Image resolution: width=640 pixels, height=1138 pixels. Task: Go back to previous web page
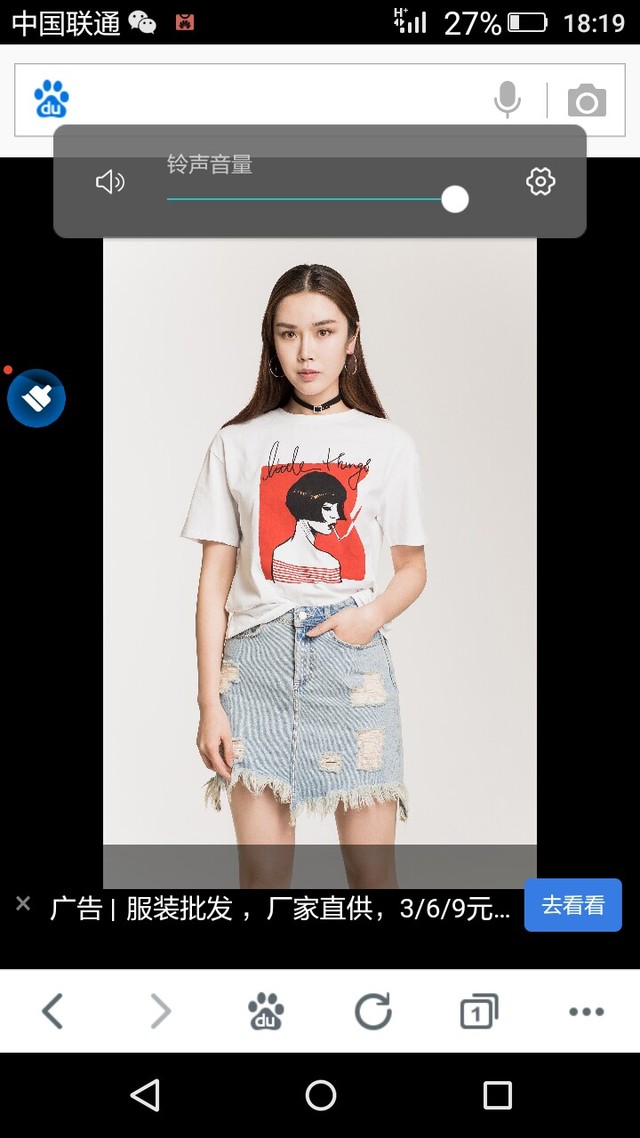(x=53, y=1011)
